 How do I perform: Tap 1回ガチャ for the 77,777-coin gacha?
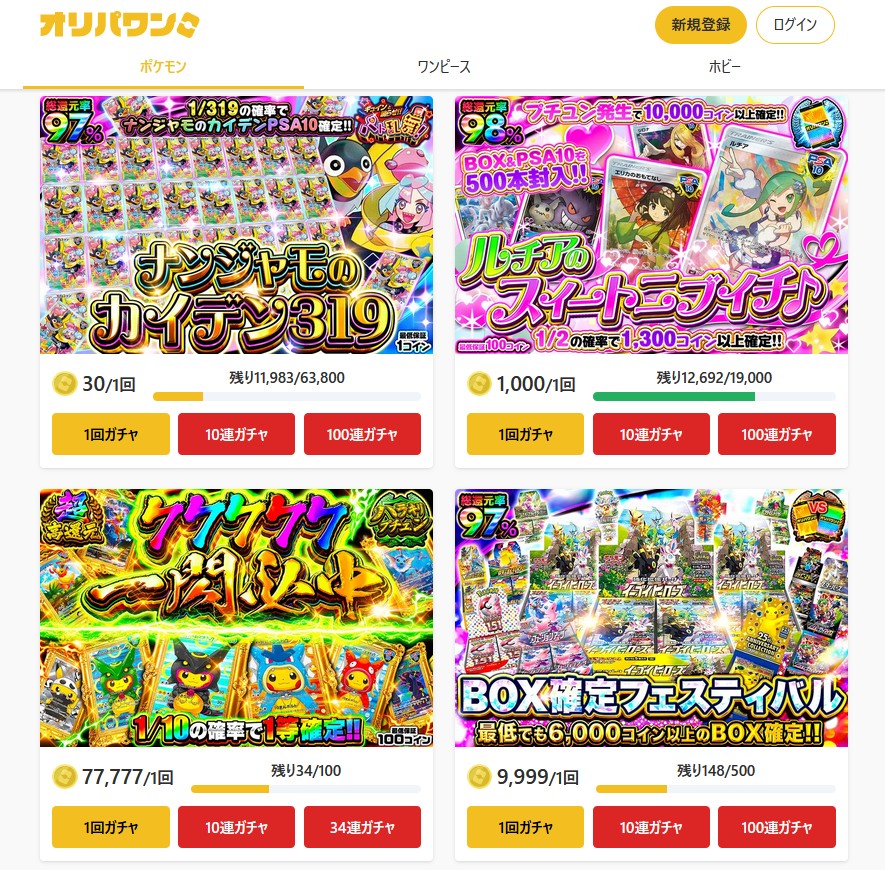[x=110, y=827]
